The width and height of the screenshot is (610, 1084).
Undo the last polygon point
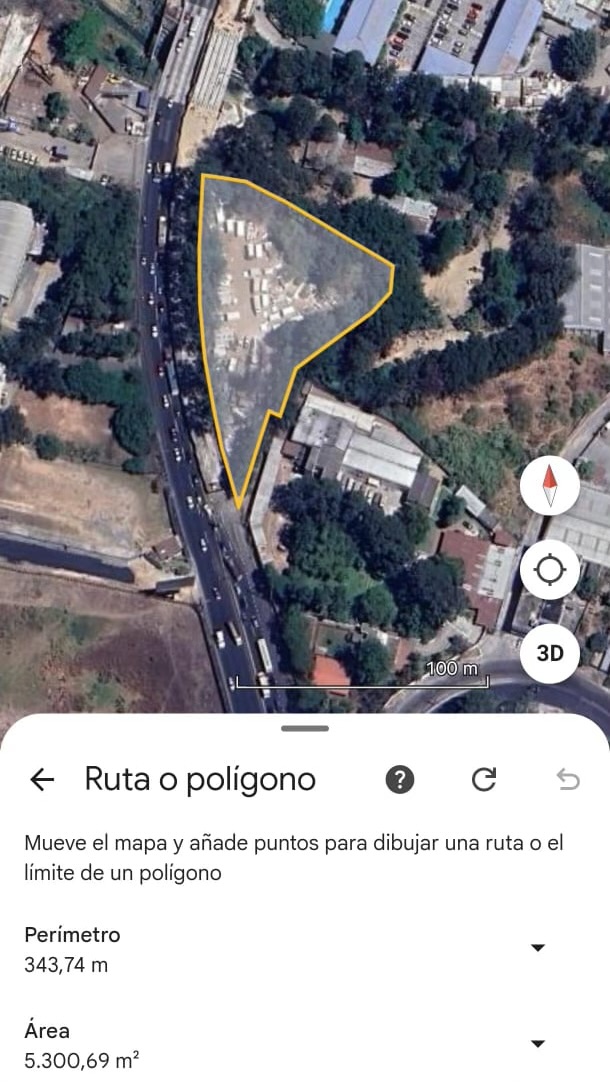click(568, 780)
